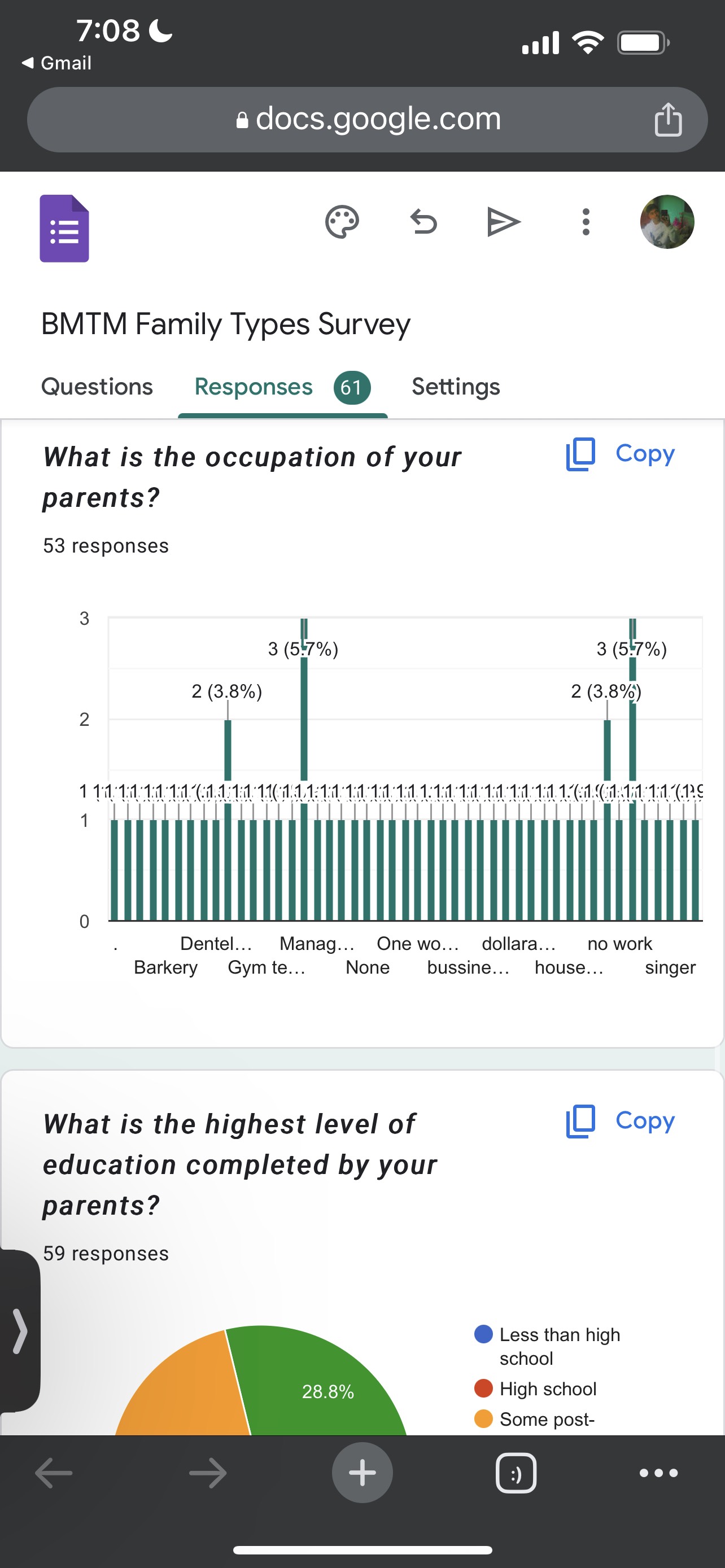
Task: Open the Google Forms home icon
Action: [x=64, y=228]
